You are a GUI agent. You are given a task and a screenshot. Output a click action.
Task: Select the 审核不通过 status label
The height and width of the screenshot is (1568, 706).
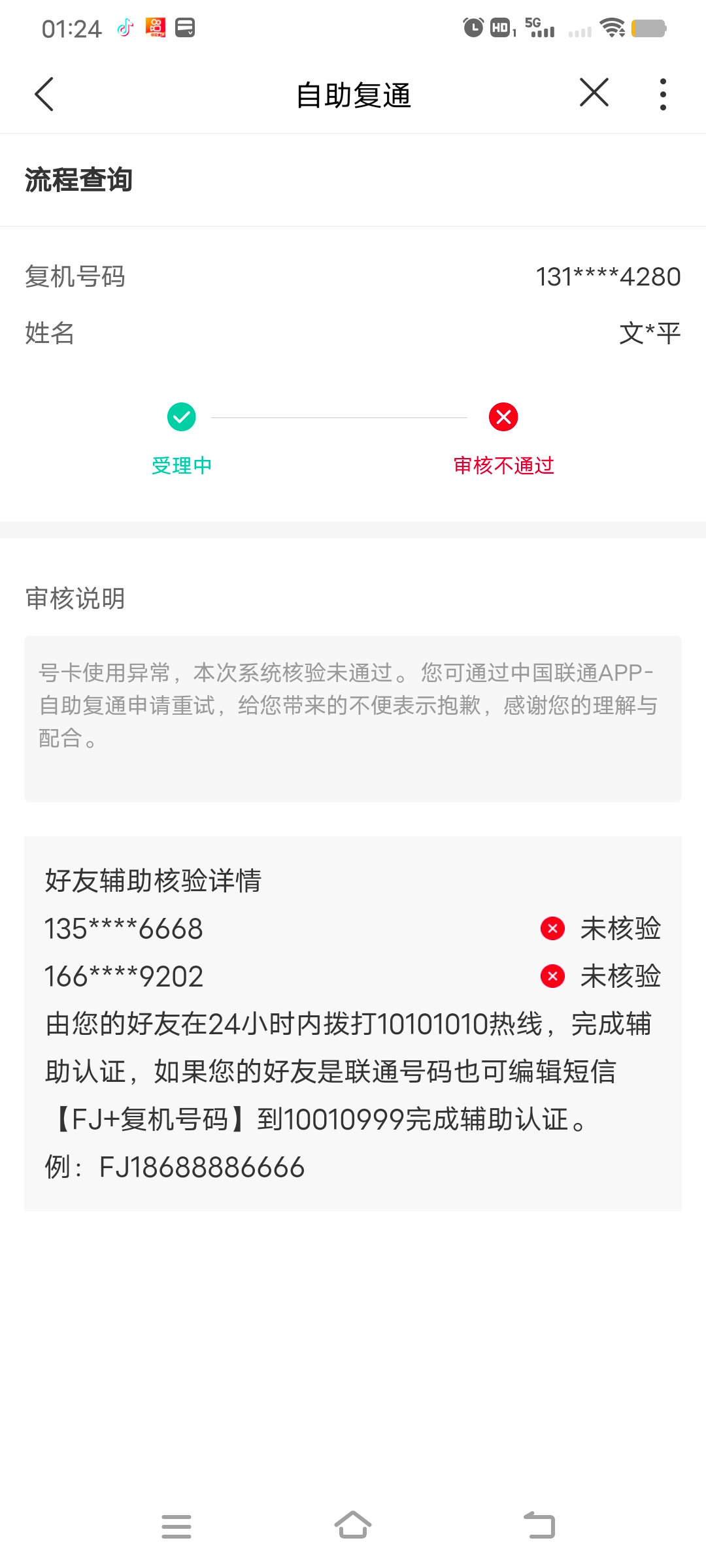(503, 465)
